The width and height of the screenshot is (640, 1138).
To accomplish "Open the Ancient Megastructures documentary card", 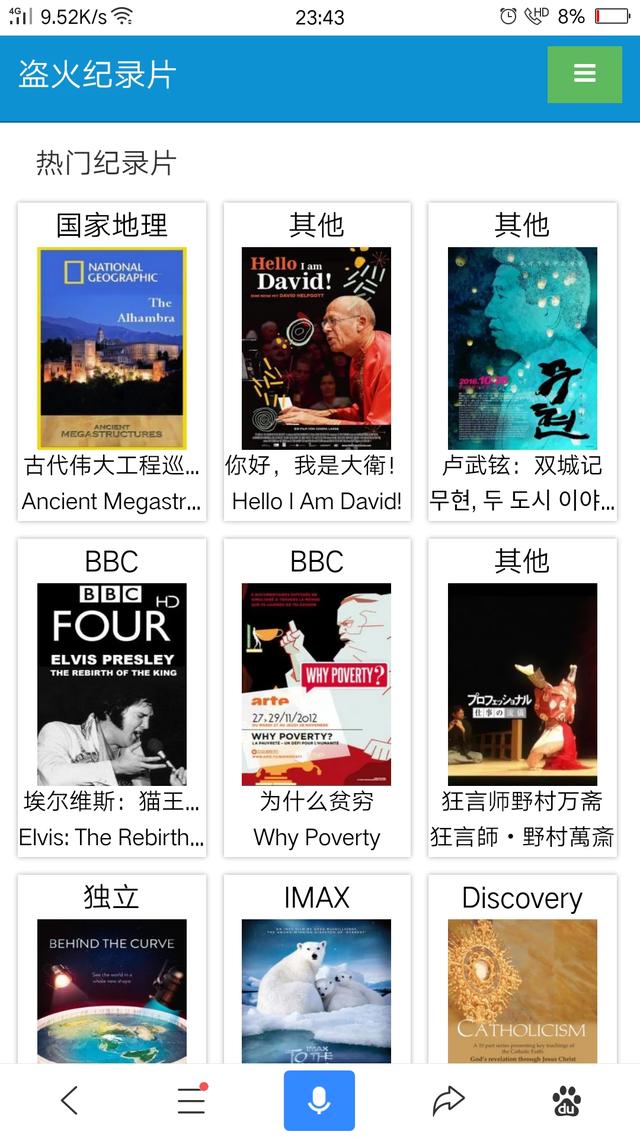I will click(x=112, y=348).
